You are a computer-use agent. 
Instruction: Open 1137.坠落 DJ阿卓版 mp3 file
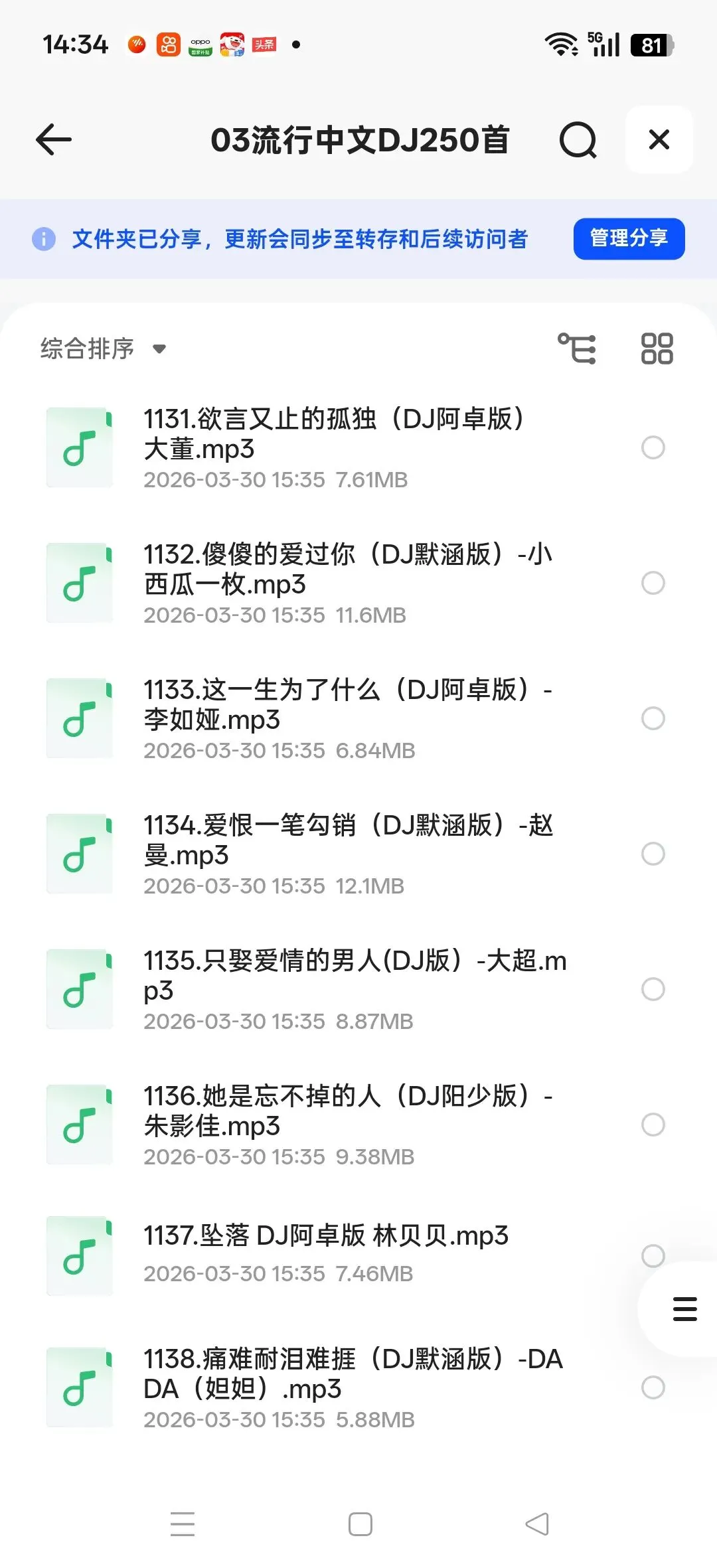(325, 1236)
